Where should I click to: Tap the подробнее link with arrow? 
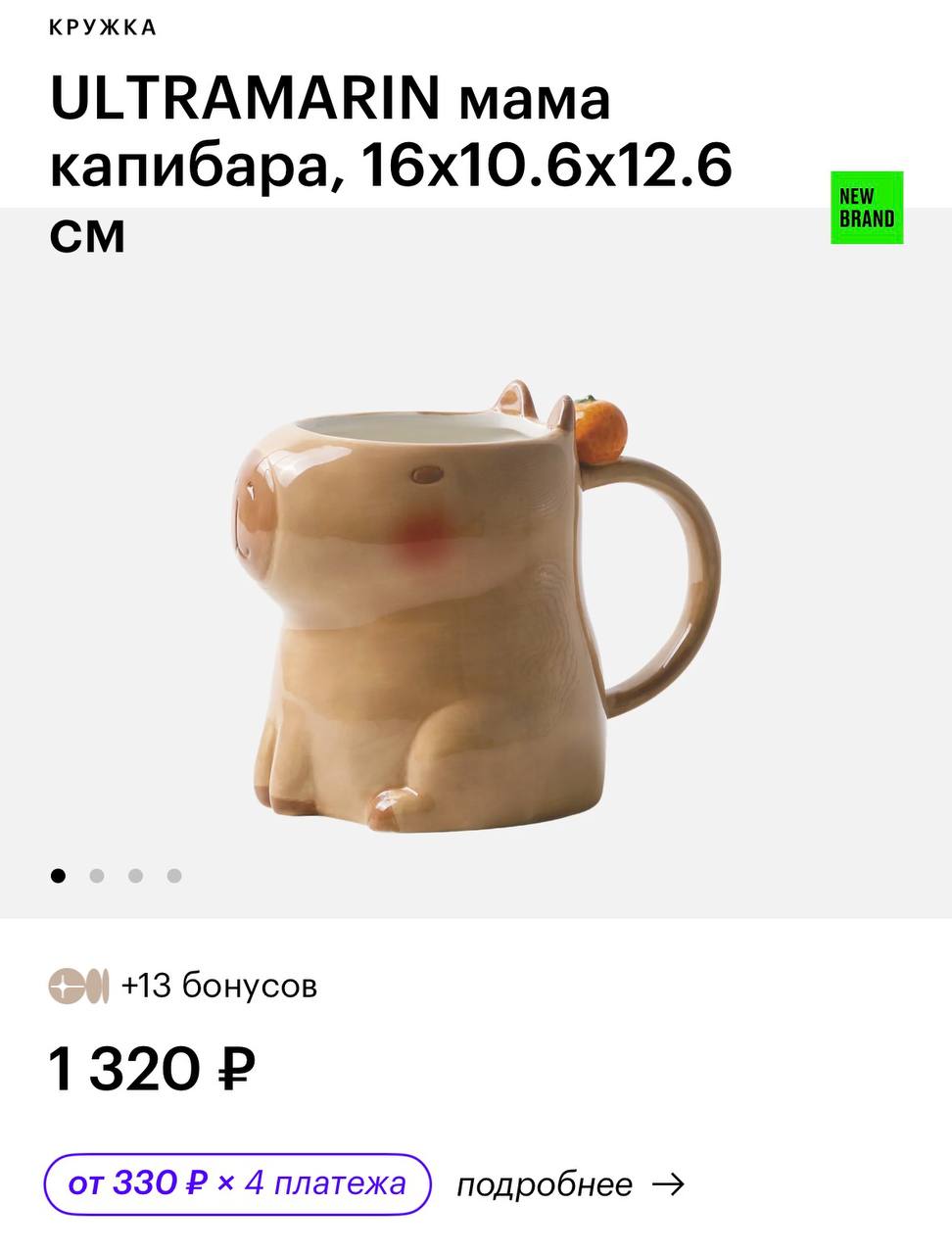coord(570,1184)
